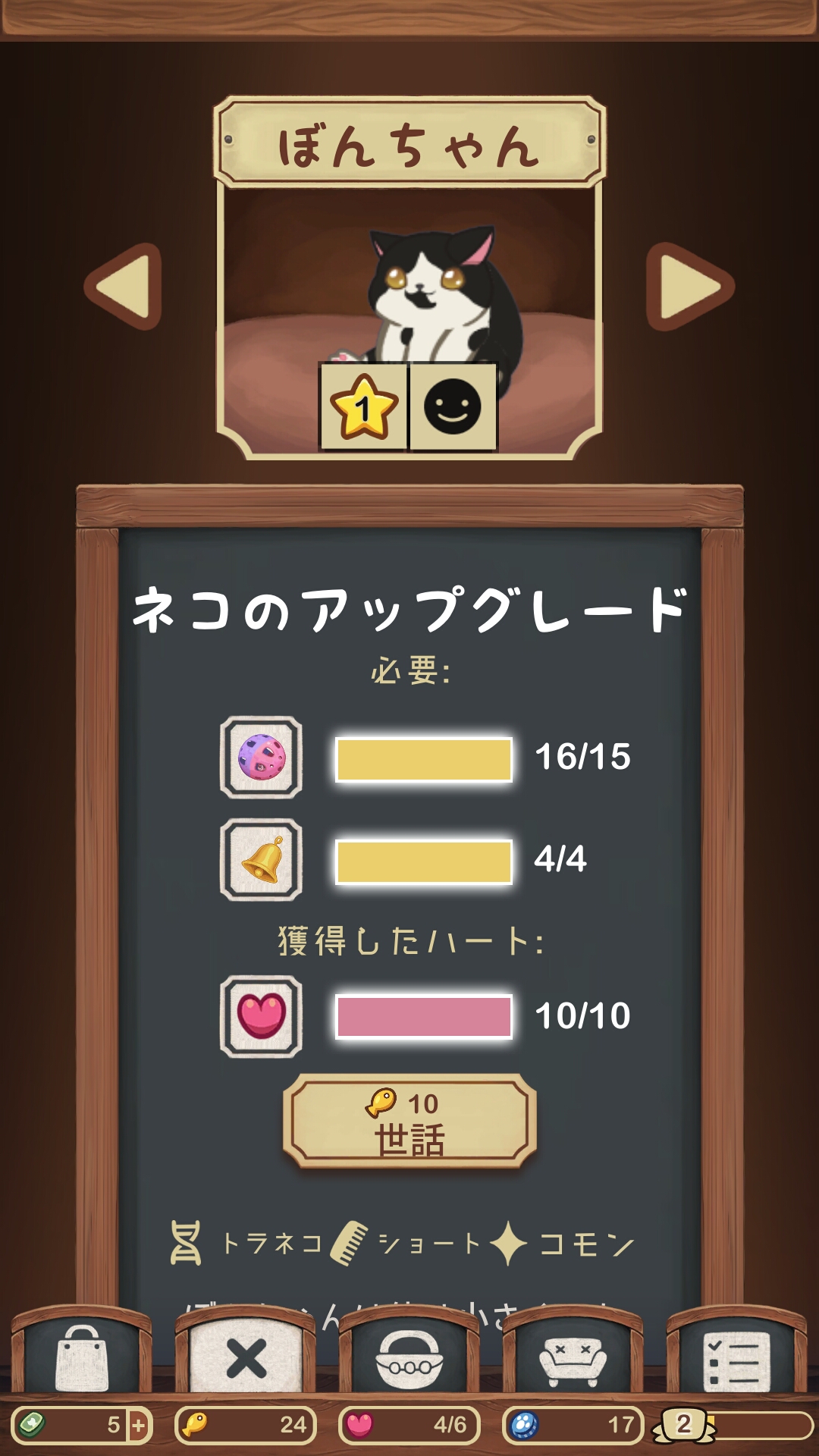The image size is (819, 1456).
Task: Open the shopping bag tab
Action: (82, 1357)
